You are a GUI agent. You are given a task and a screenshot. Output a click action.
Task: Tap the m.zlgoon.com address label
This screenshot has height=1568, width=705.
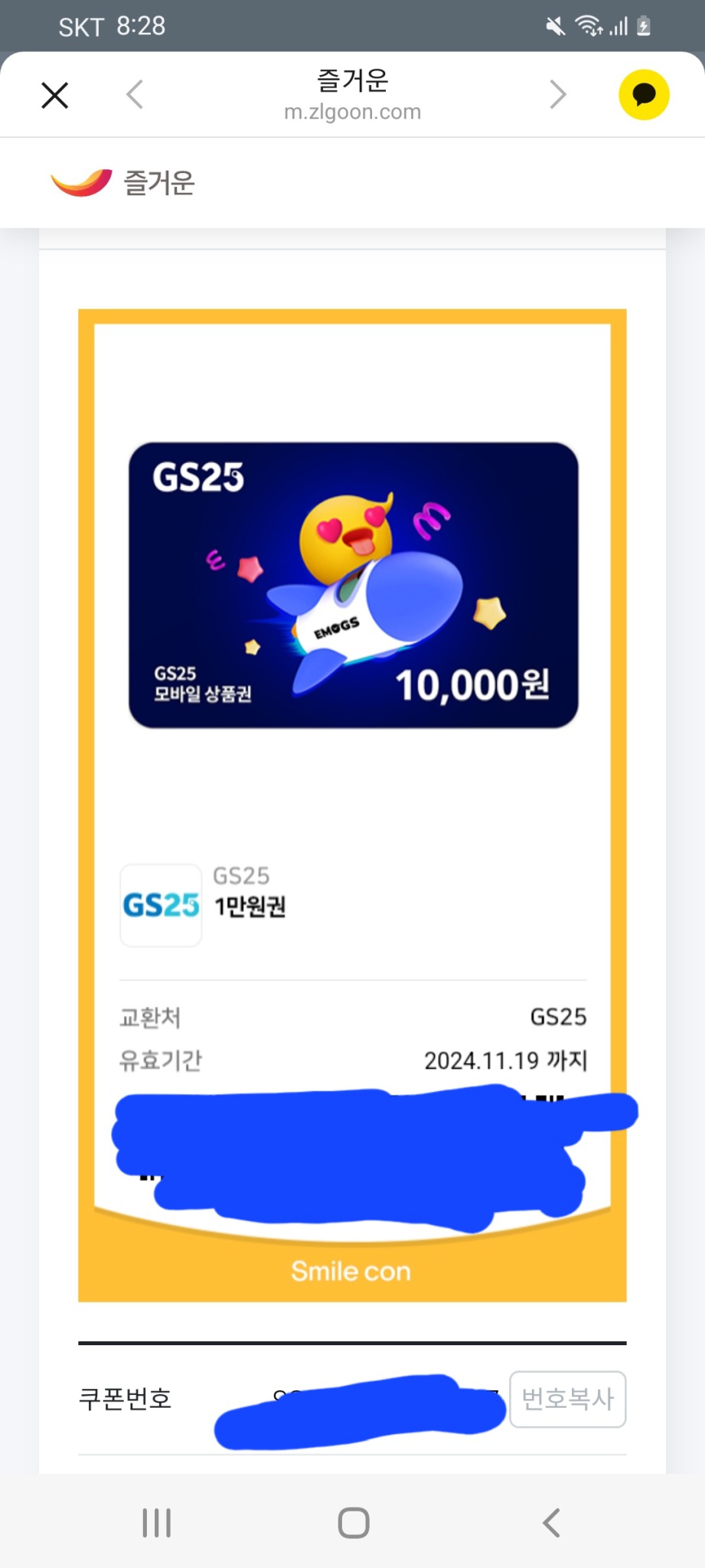pos(354,111)
